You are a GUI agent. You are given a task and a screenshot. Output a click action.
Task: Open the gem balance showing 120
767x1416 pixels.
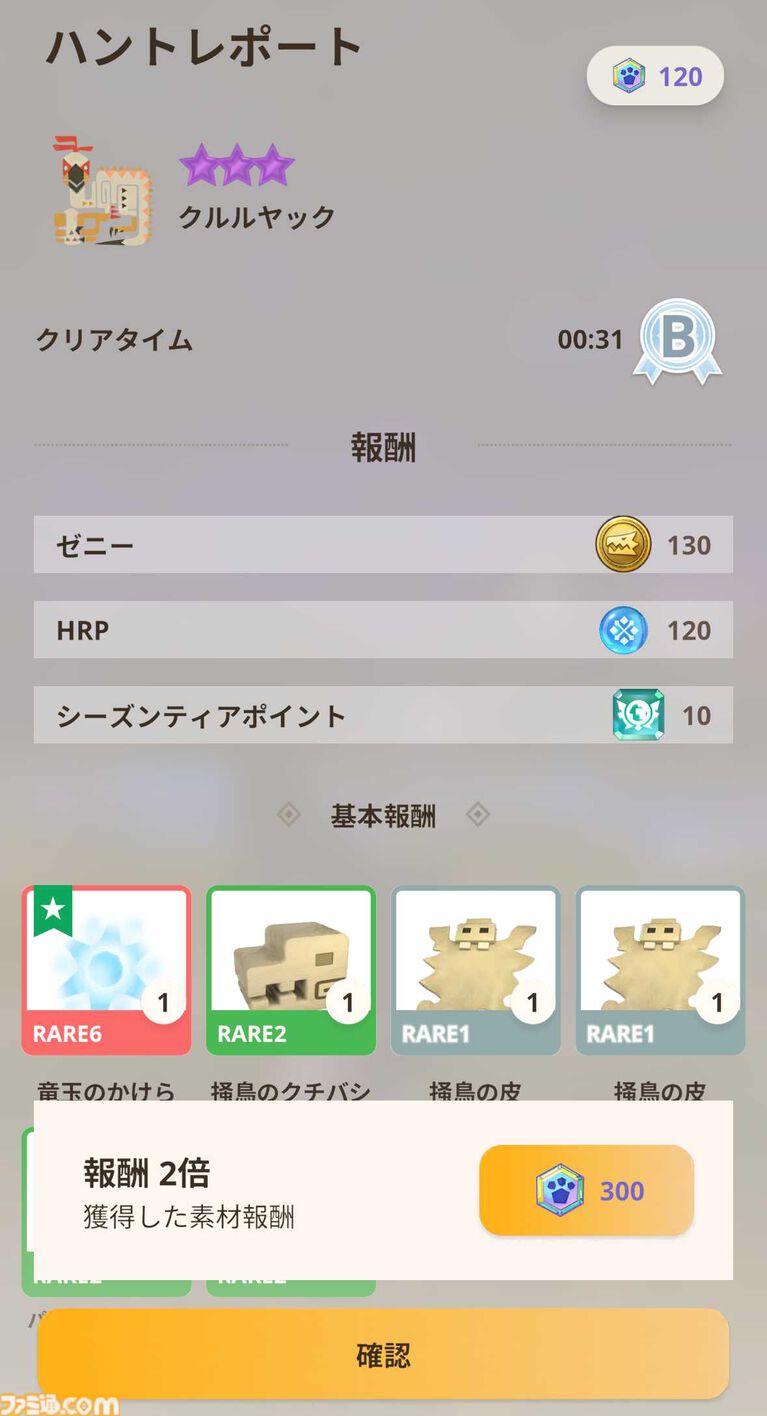coord(655,76)
